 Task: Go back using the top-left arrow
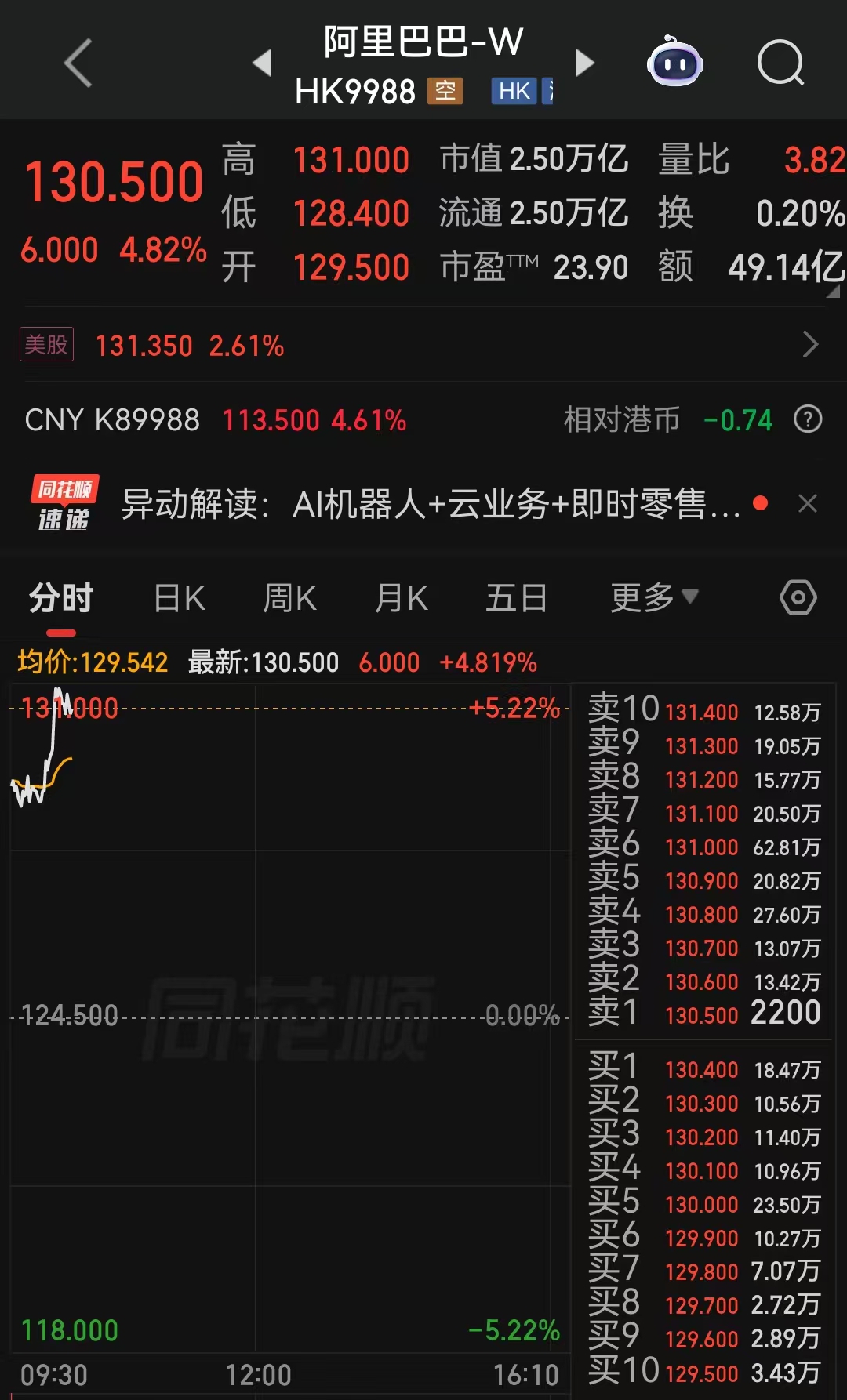[78, 63]
